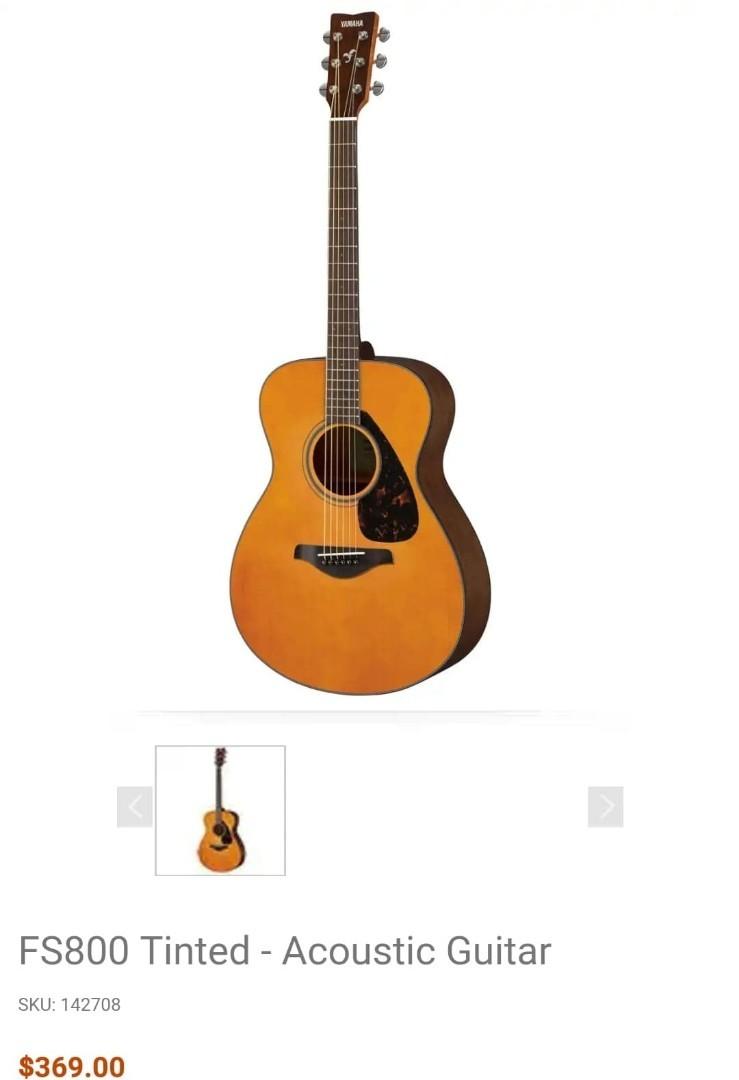Select the guitar thumbnail in the gallery

point(220,810)
